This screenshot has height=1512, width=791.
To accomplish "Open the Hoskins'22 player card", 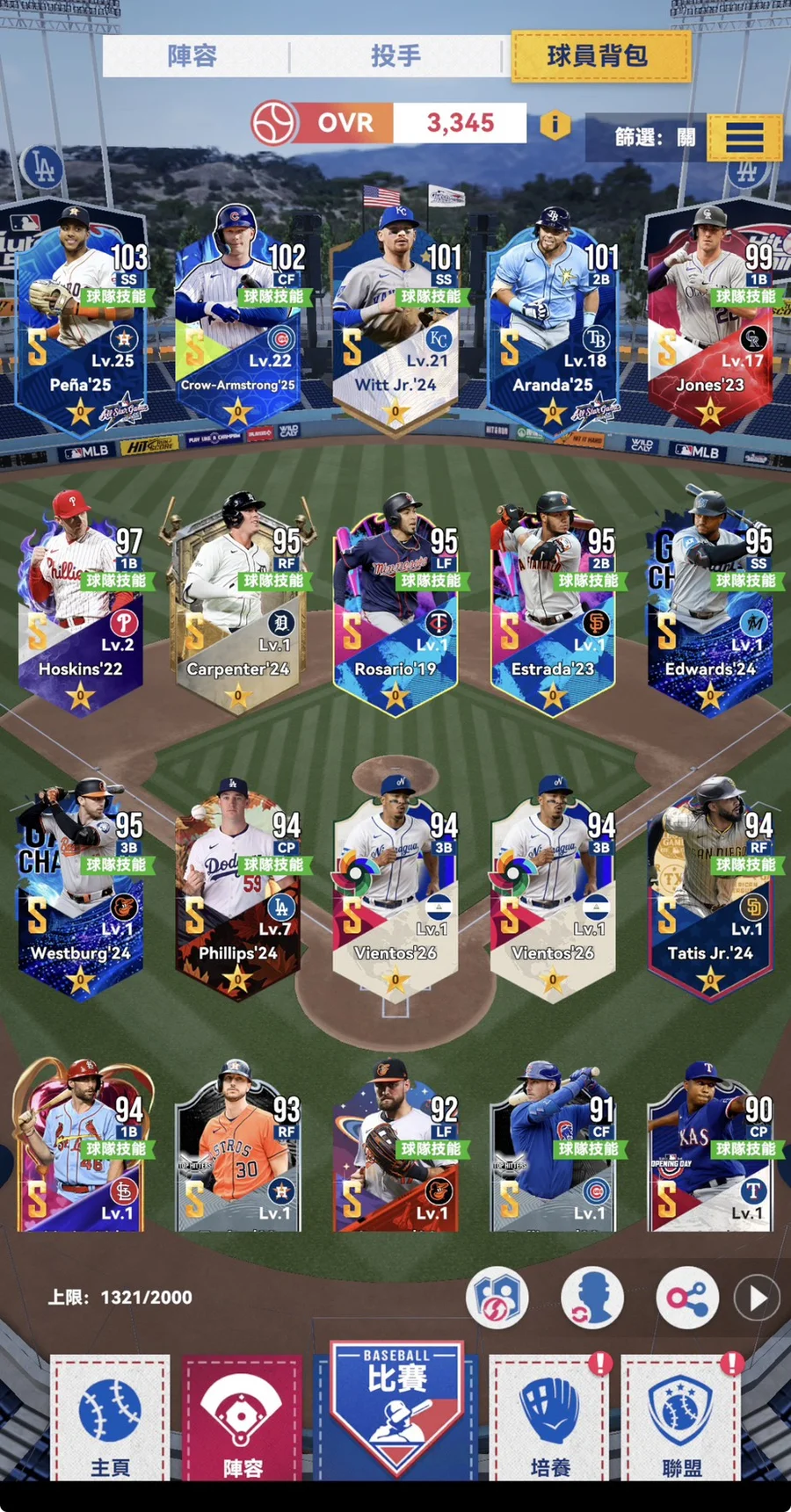I will tap(80, 606).
